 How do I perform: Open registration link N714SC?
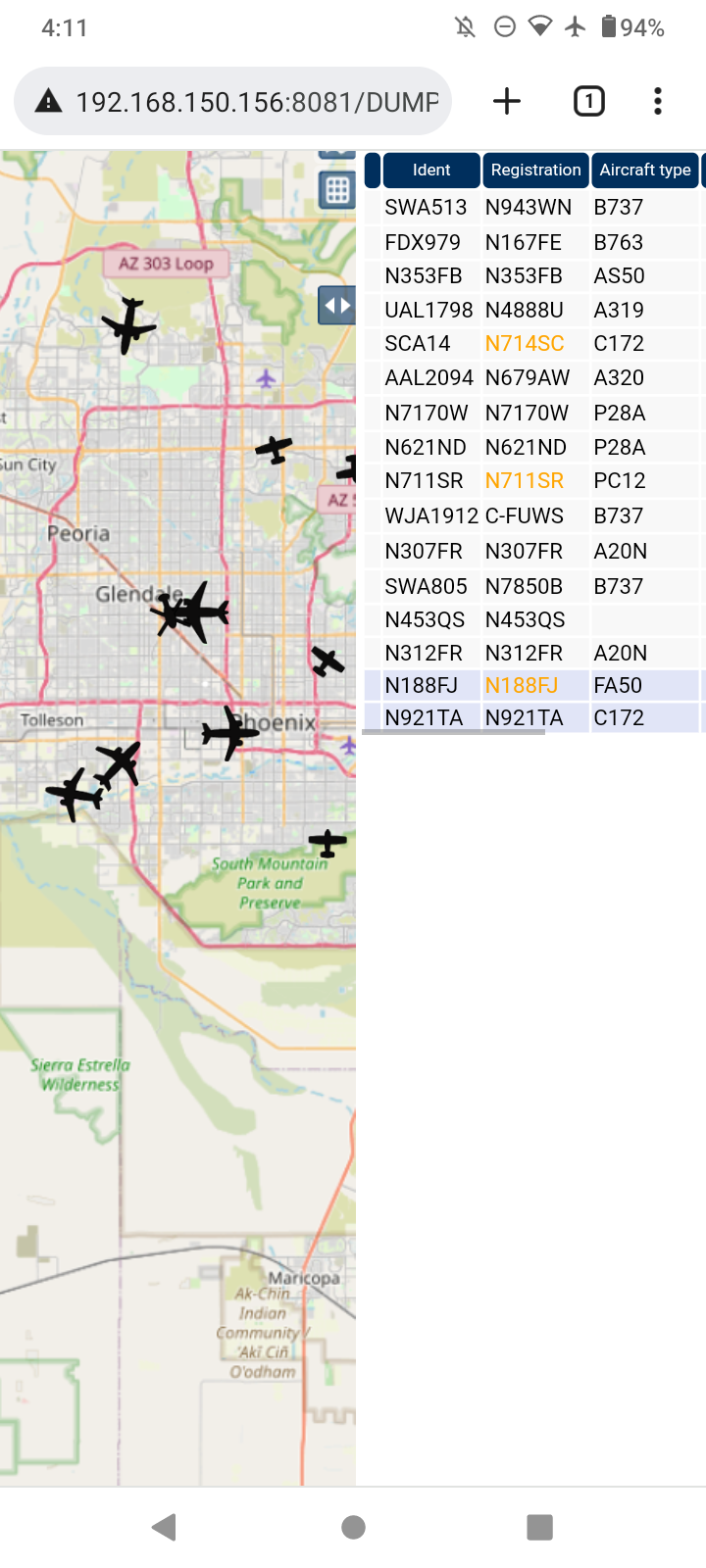pyautogui.click(x=525, y=344)
